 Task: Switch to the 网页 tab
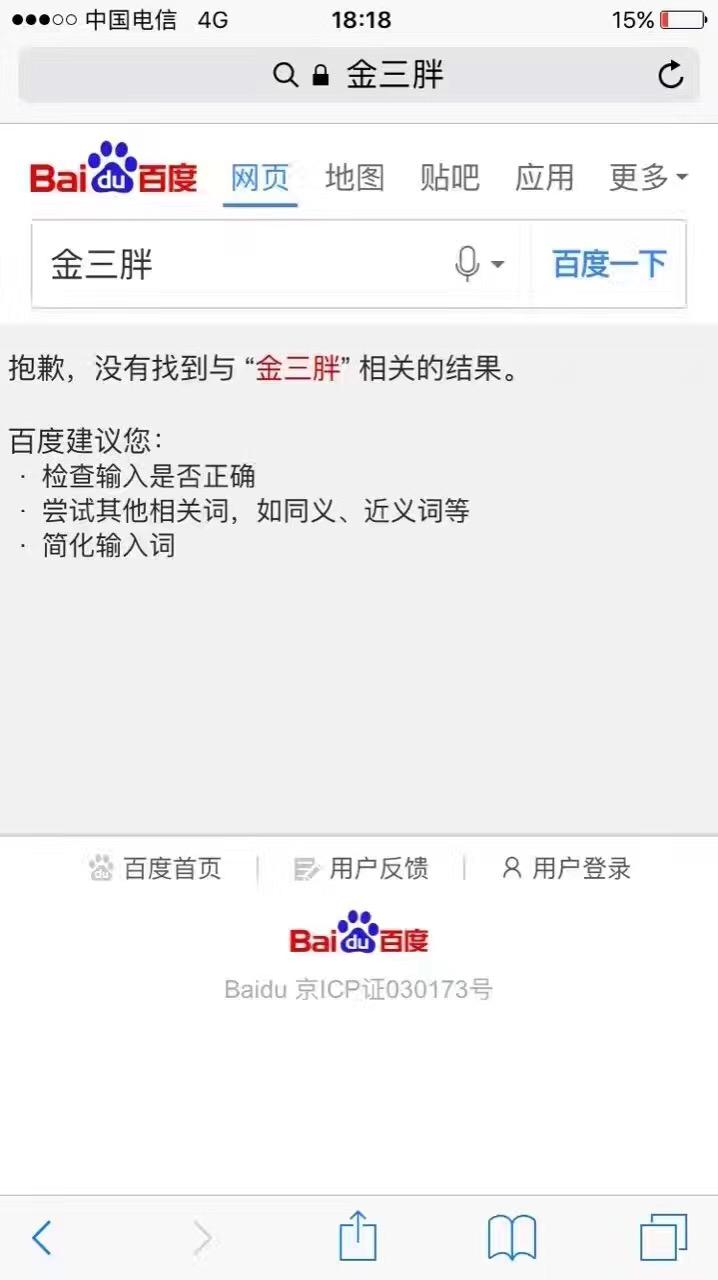point(260,178)
